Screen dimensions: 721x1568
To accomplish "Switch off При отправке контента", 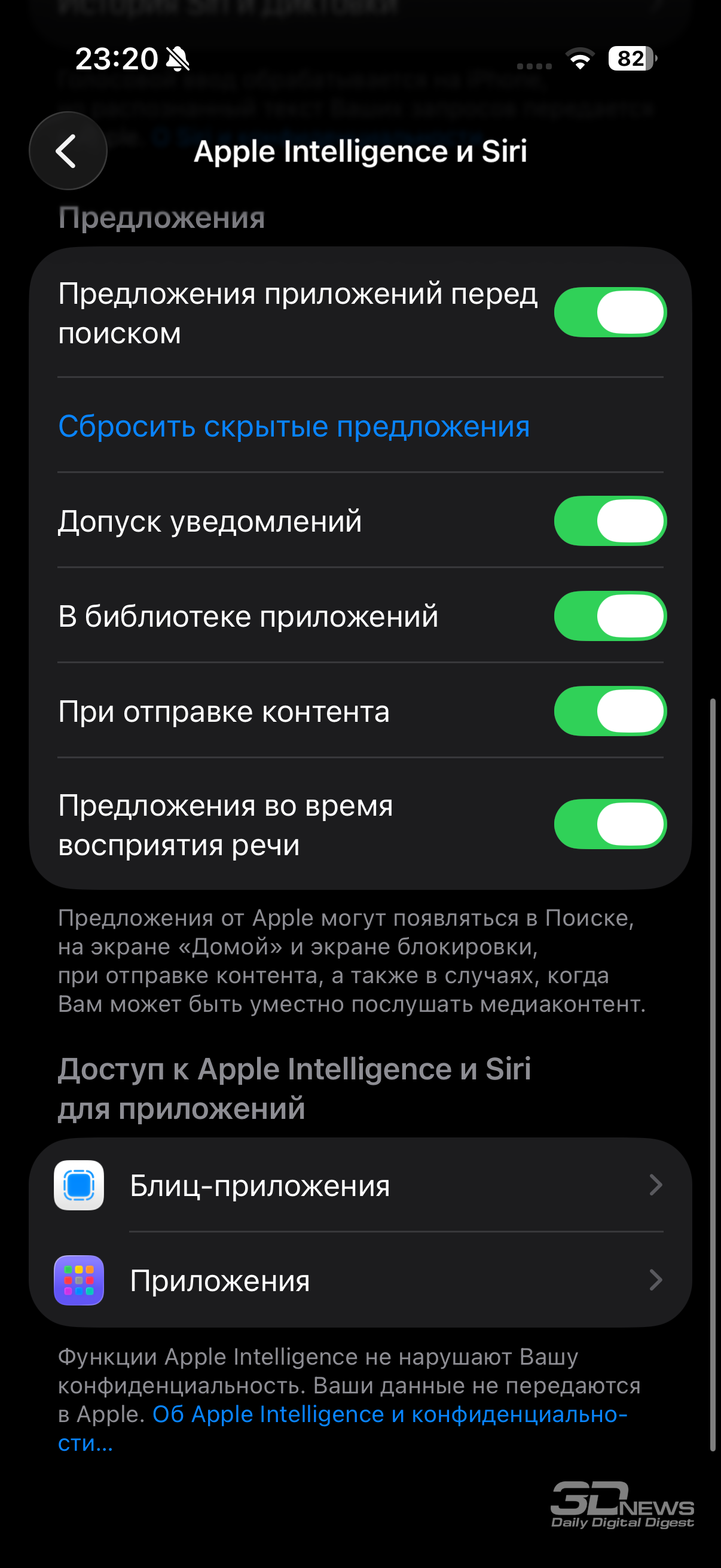I will [x=610, y=711].
